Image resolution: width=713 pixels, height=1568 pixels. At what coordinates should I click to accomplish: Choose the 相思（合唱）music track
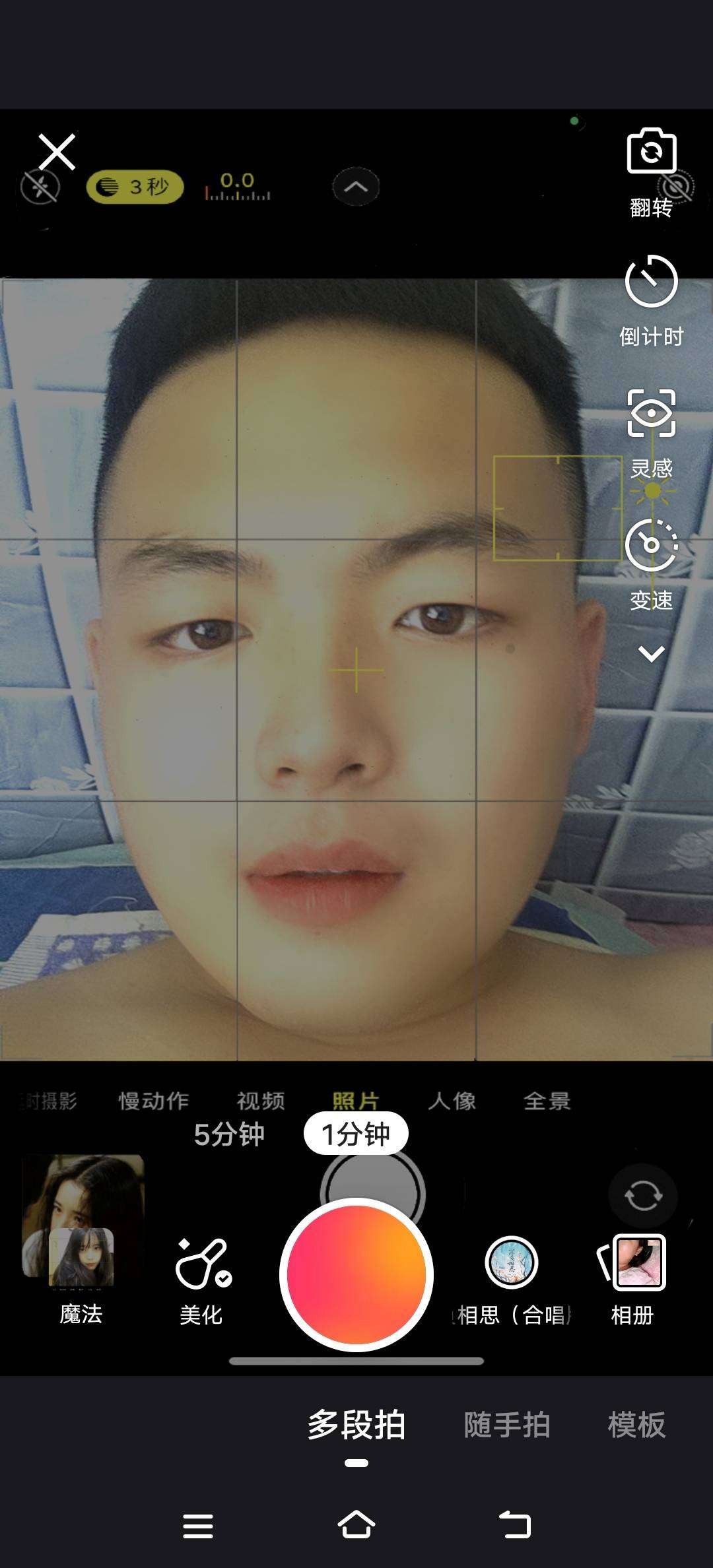[512, 1282]
